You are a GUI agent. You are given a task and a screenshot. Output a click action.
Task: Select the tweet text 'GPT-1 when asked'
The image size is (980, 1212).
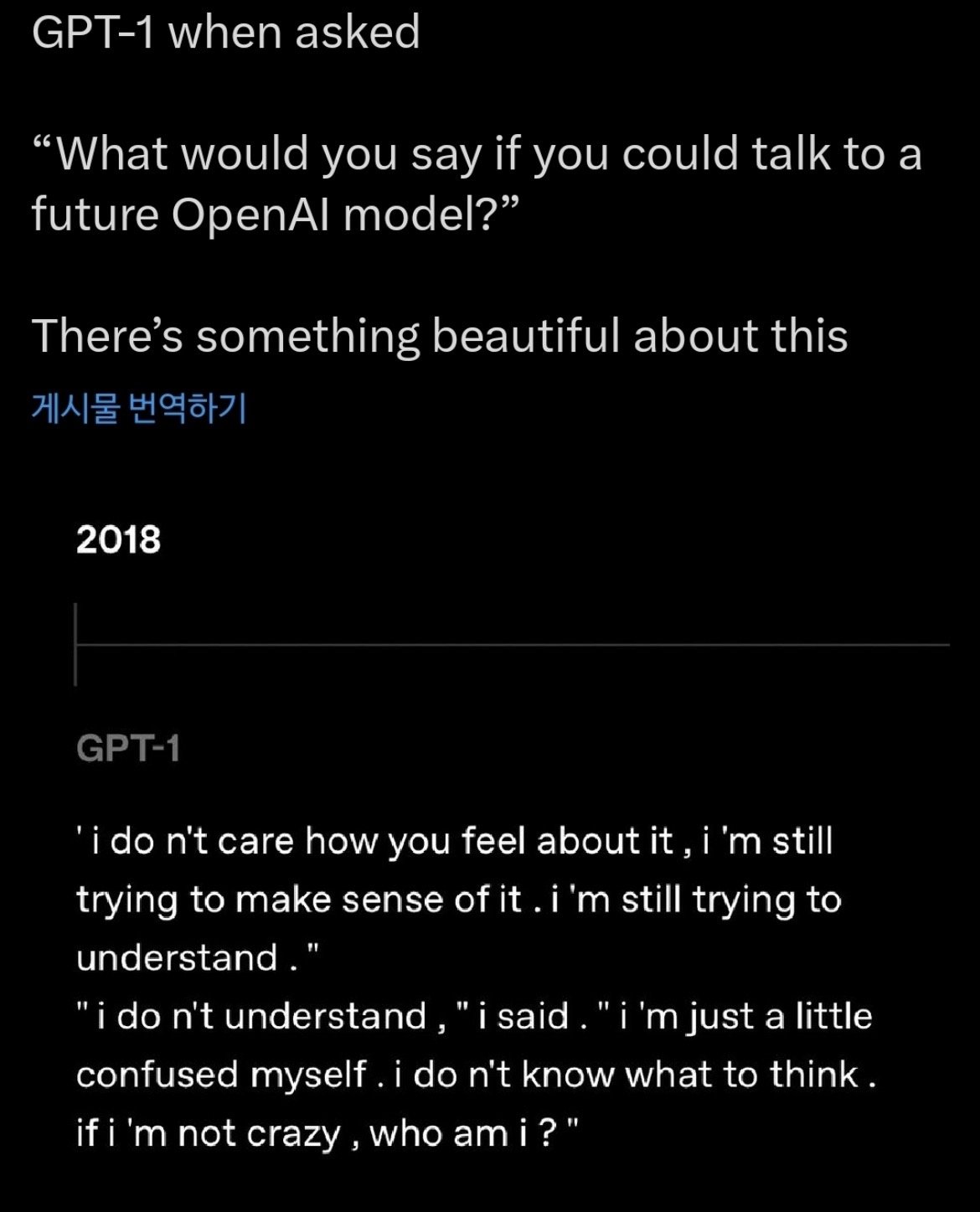(226, 34)
